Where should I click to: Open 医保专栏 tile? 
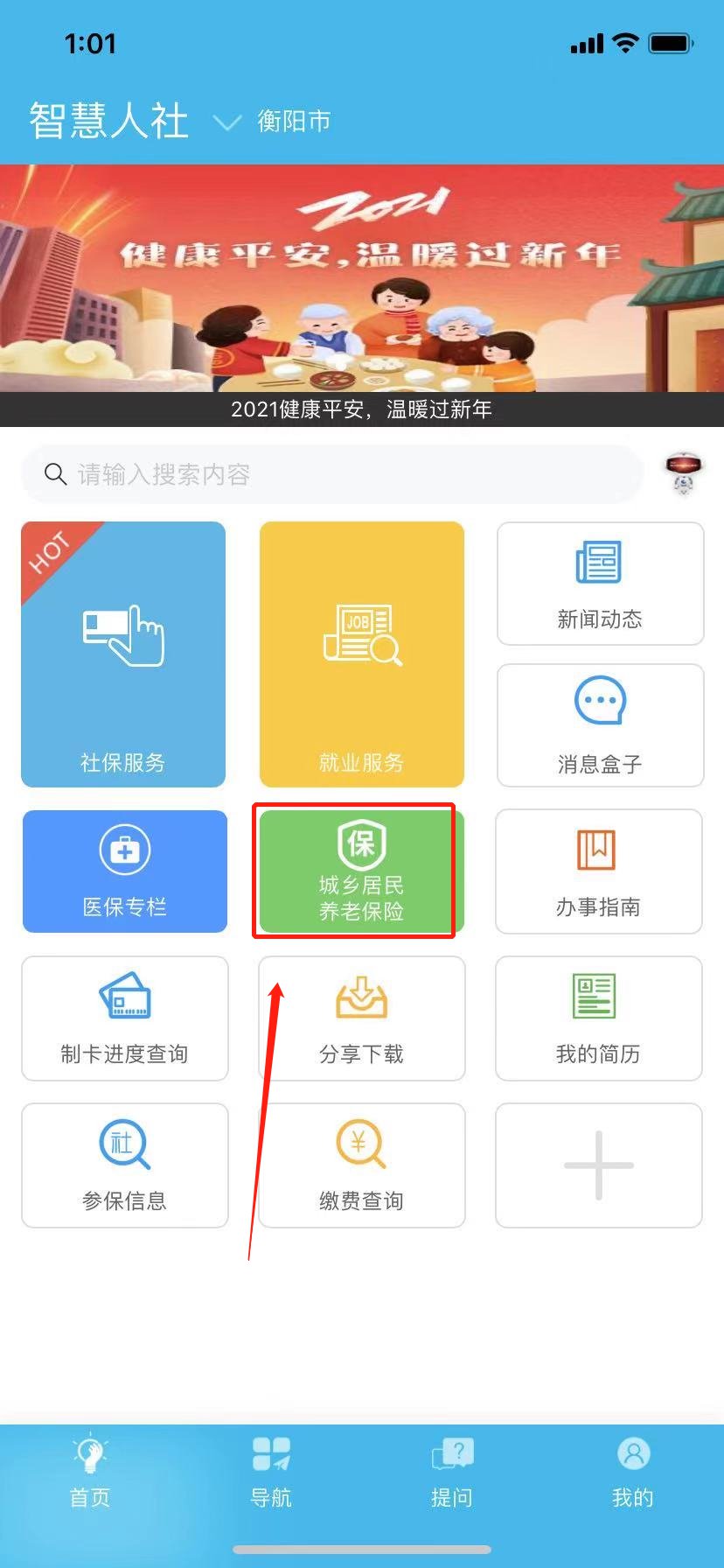coord(124,871)
